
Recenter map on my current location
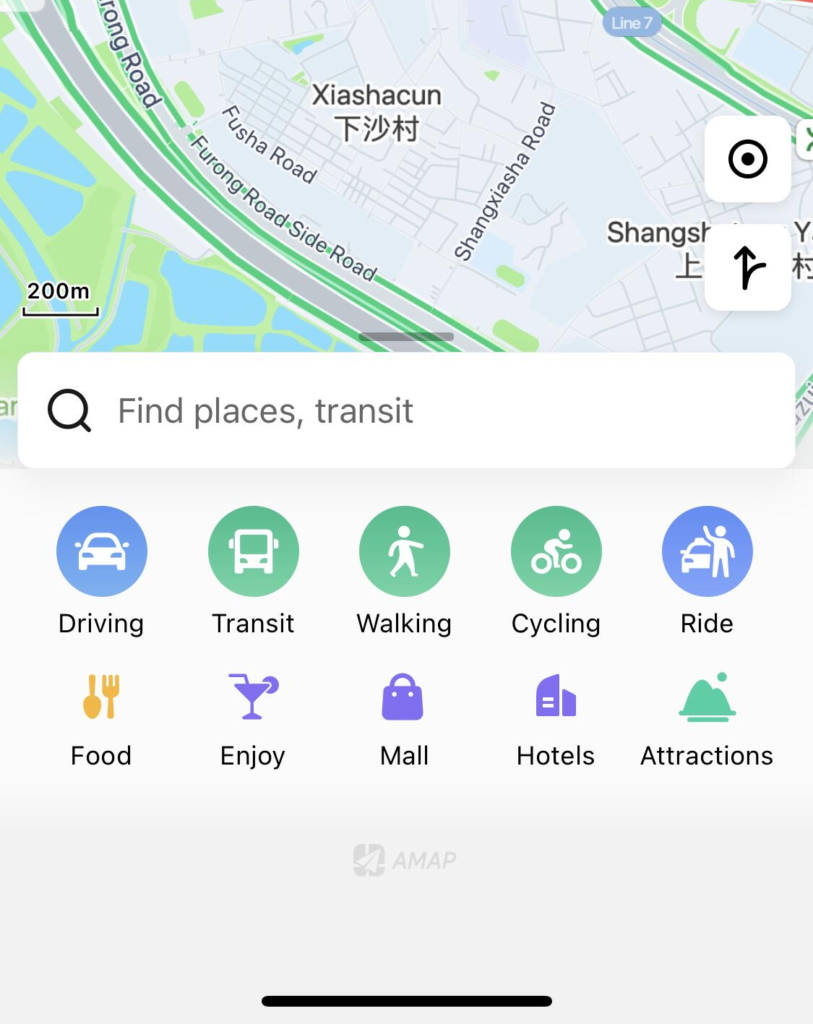point(748,160)
